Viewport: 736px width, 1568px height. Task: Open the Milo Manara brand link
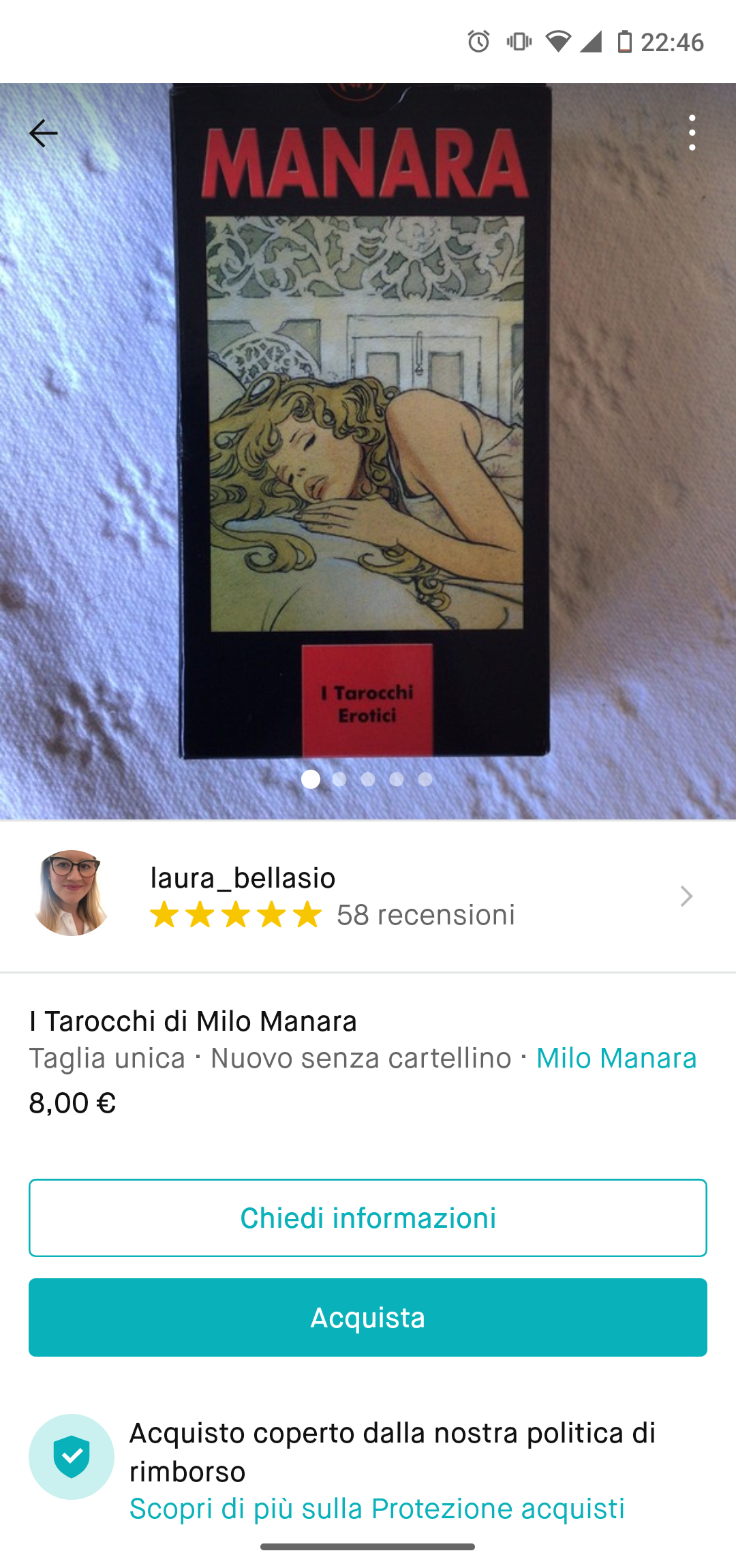616,1058
